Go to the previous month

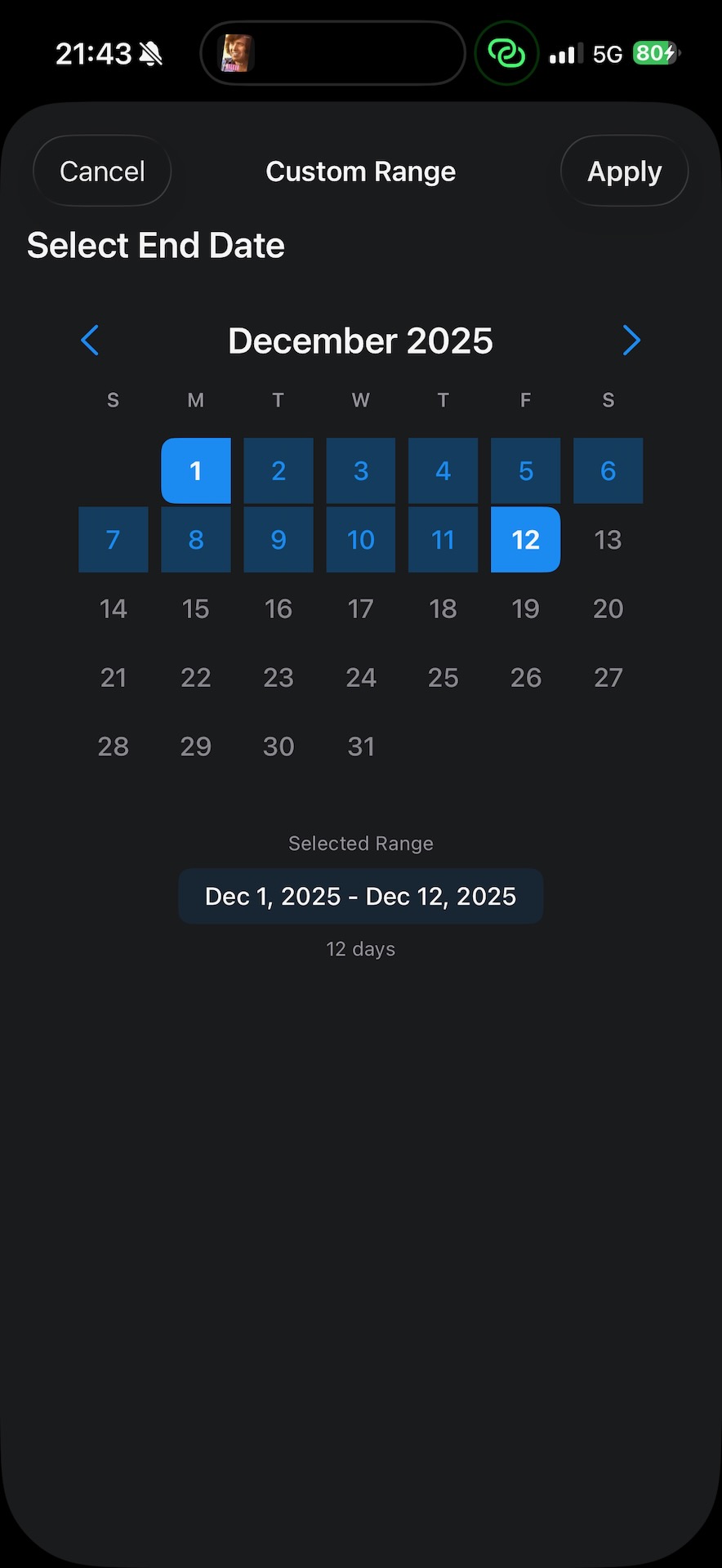tap(90, 341)
